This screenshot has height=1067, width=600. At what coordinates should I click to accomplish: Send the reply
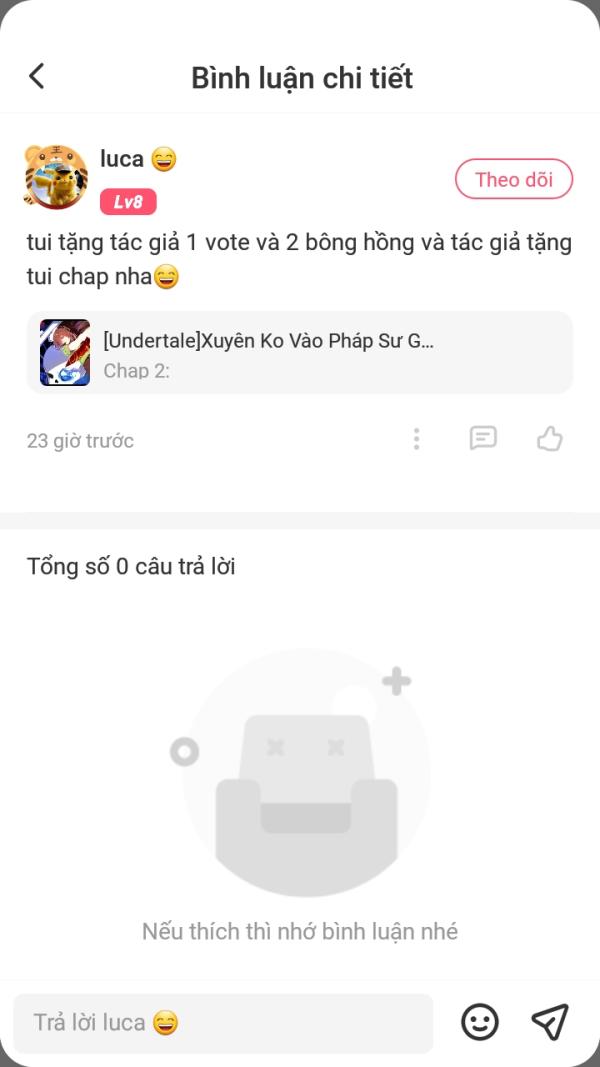(x=550, y=1021)
